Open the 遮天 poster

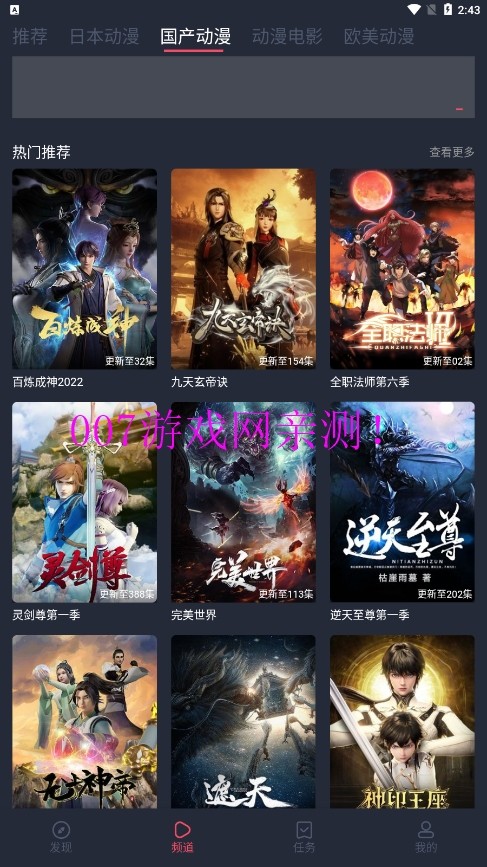(243, 722)
